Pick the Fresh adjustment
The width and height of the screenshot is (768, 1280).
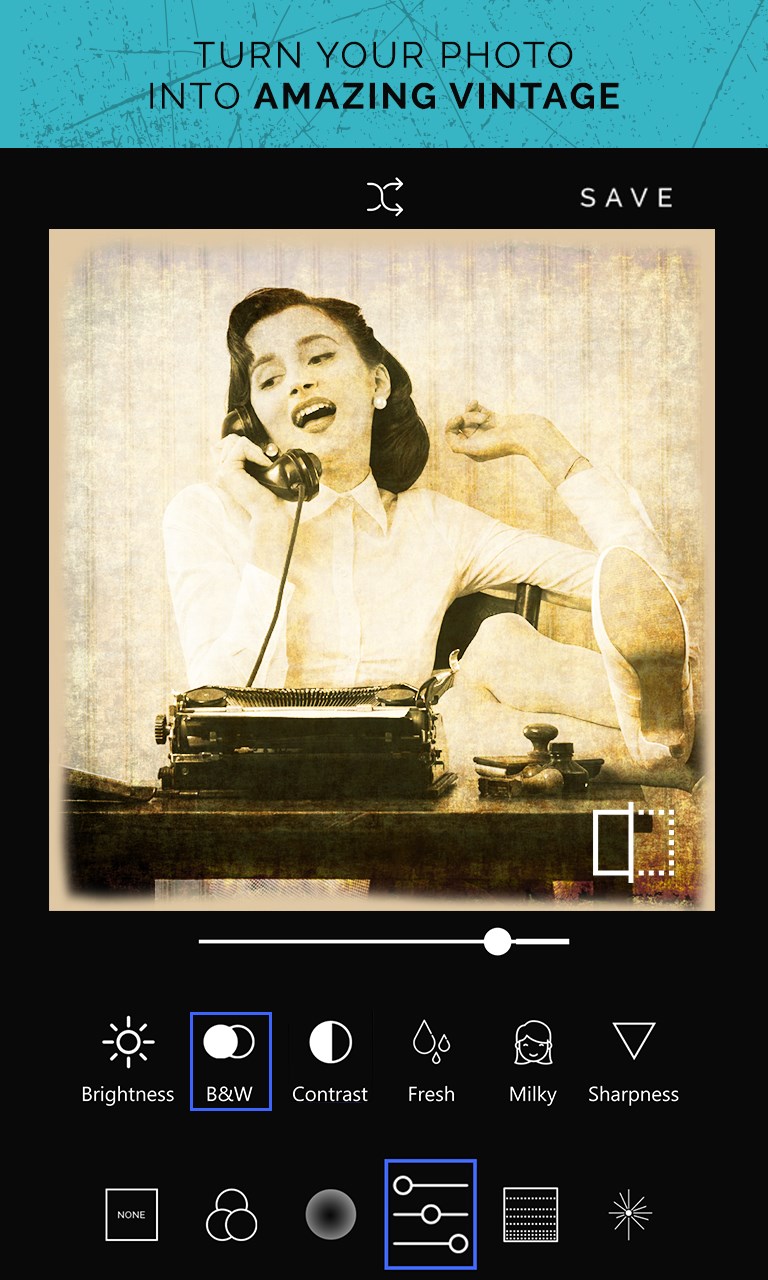point(431,1061)
